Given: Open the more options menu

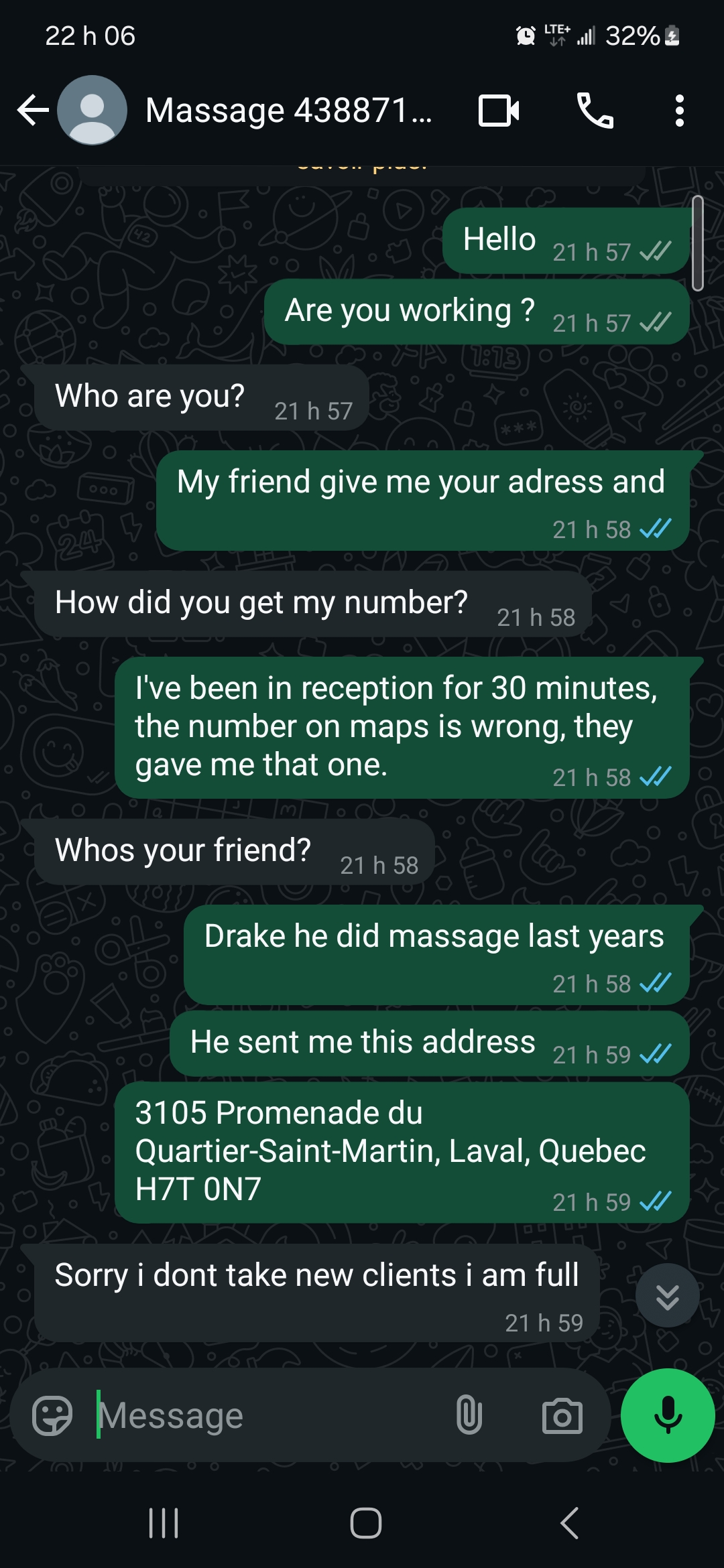Looking at the screenshot, I should [679, 111].
